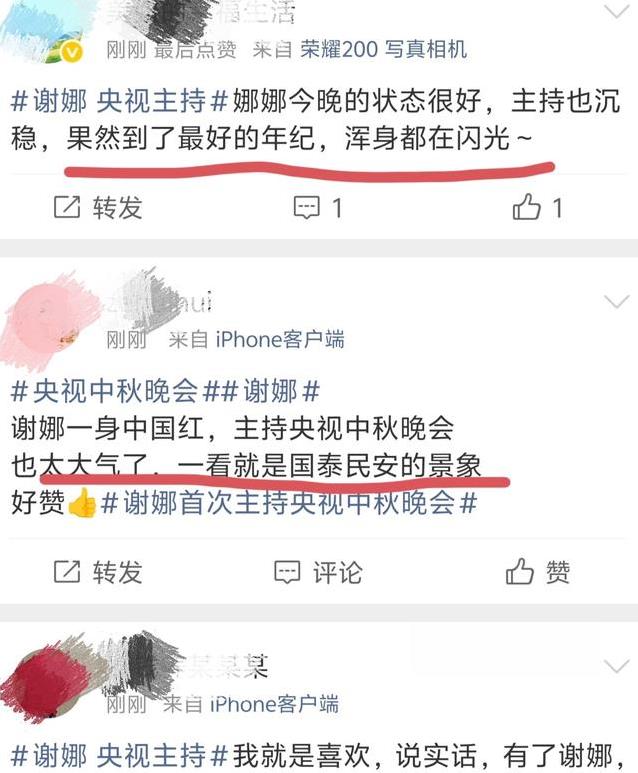
Task: Expand the options chevron on the third post
Action: pyautogui.click(x=616, y=666)
